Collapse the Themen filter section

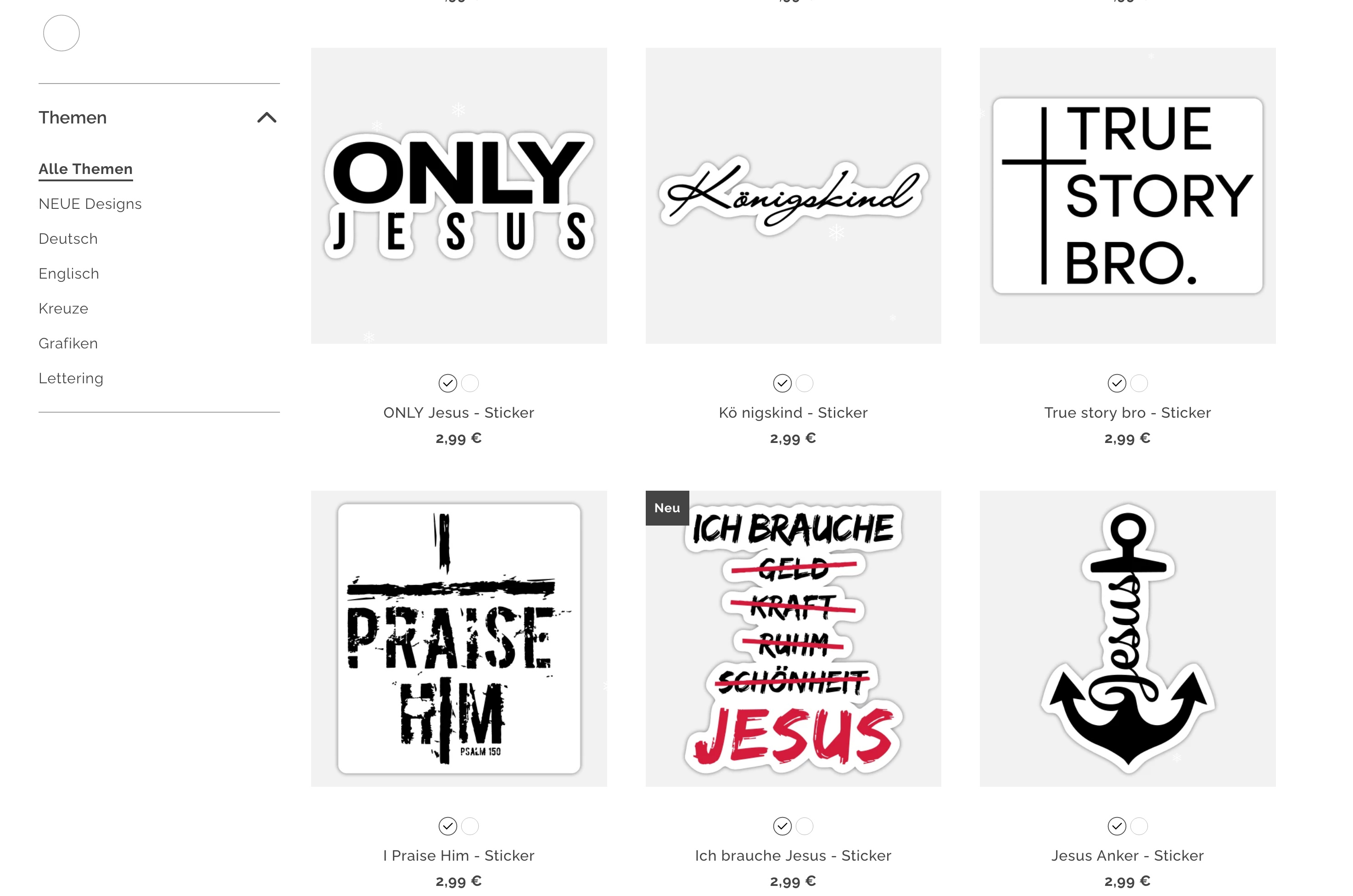[266, 118]
